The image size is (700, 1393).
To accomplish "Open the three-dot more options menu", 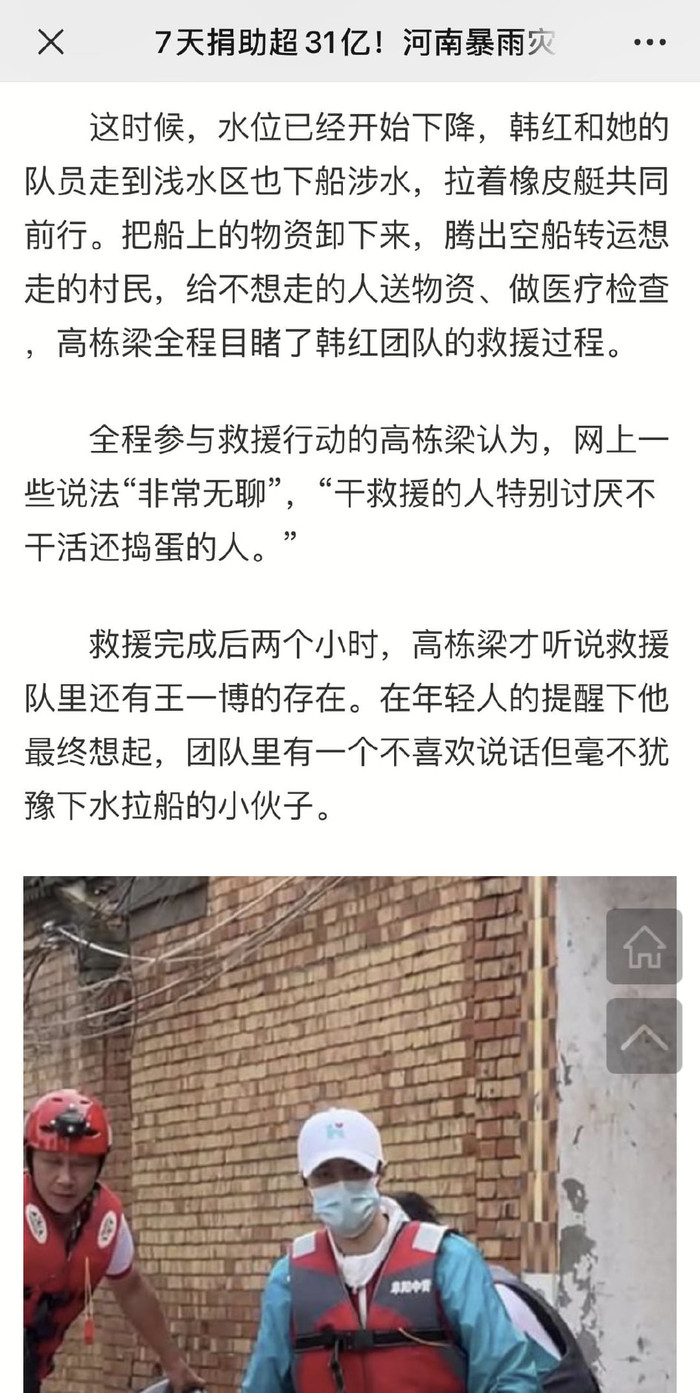I will (649, 42).
